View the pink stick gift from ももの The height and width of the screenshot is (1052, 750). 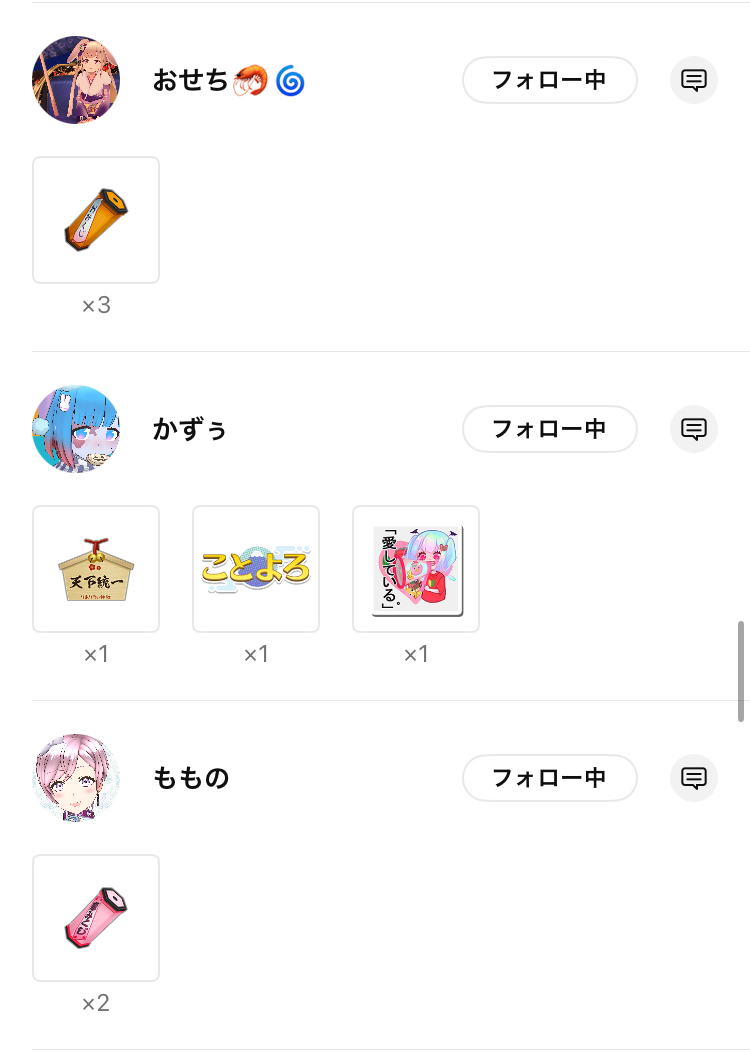point(96,918)
